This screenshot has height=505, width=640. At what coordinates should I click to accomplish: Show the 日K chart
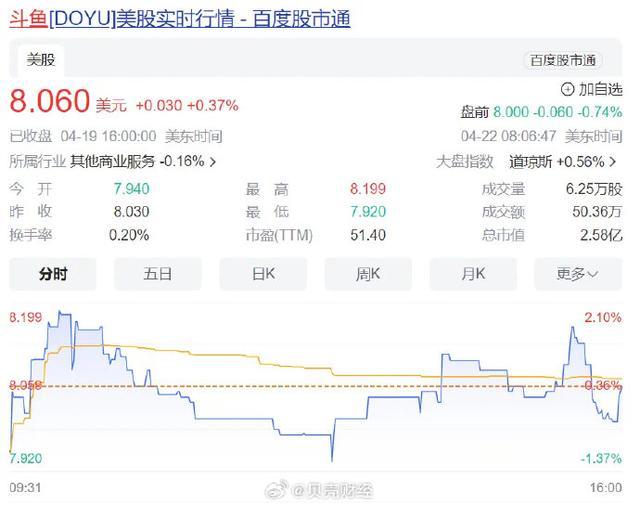pos(264,273)
